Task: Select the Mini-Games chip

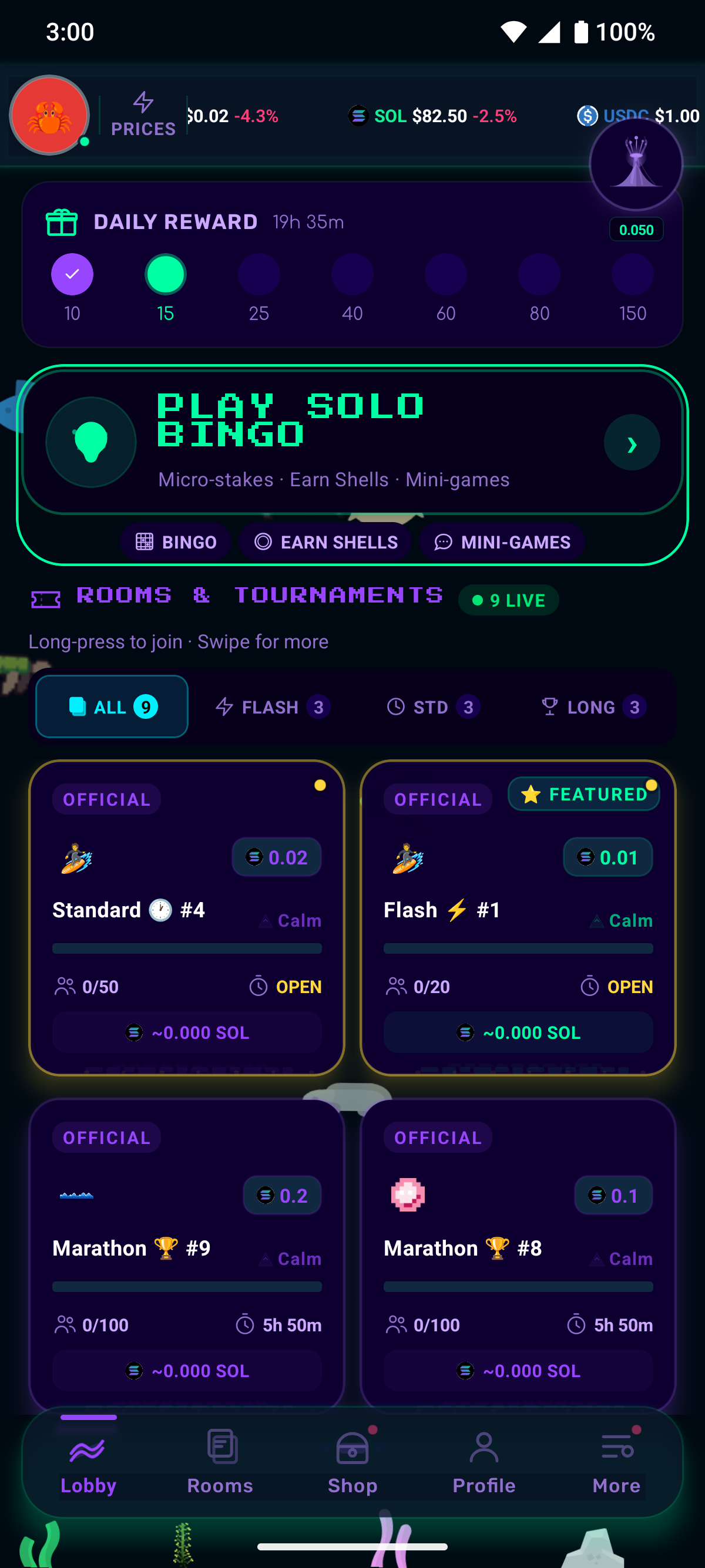Action: coord(502,541)
